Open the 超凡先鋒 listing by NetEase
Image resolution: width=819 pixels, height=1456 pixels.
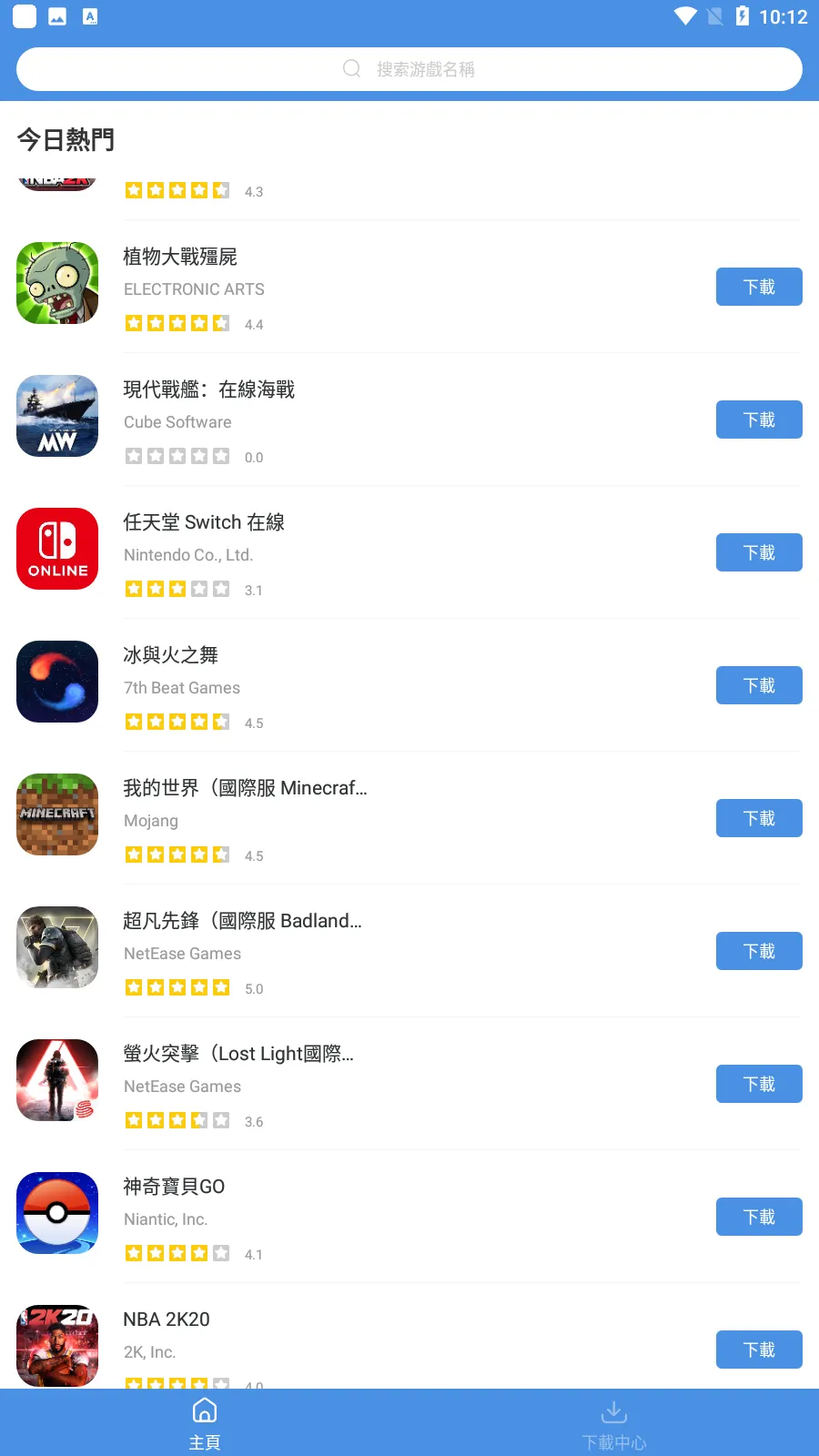coord(242,922)
